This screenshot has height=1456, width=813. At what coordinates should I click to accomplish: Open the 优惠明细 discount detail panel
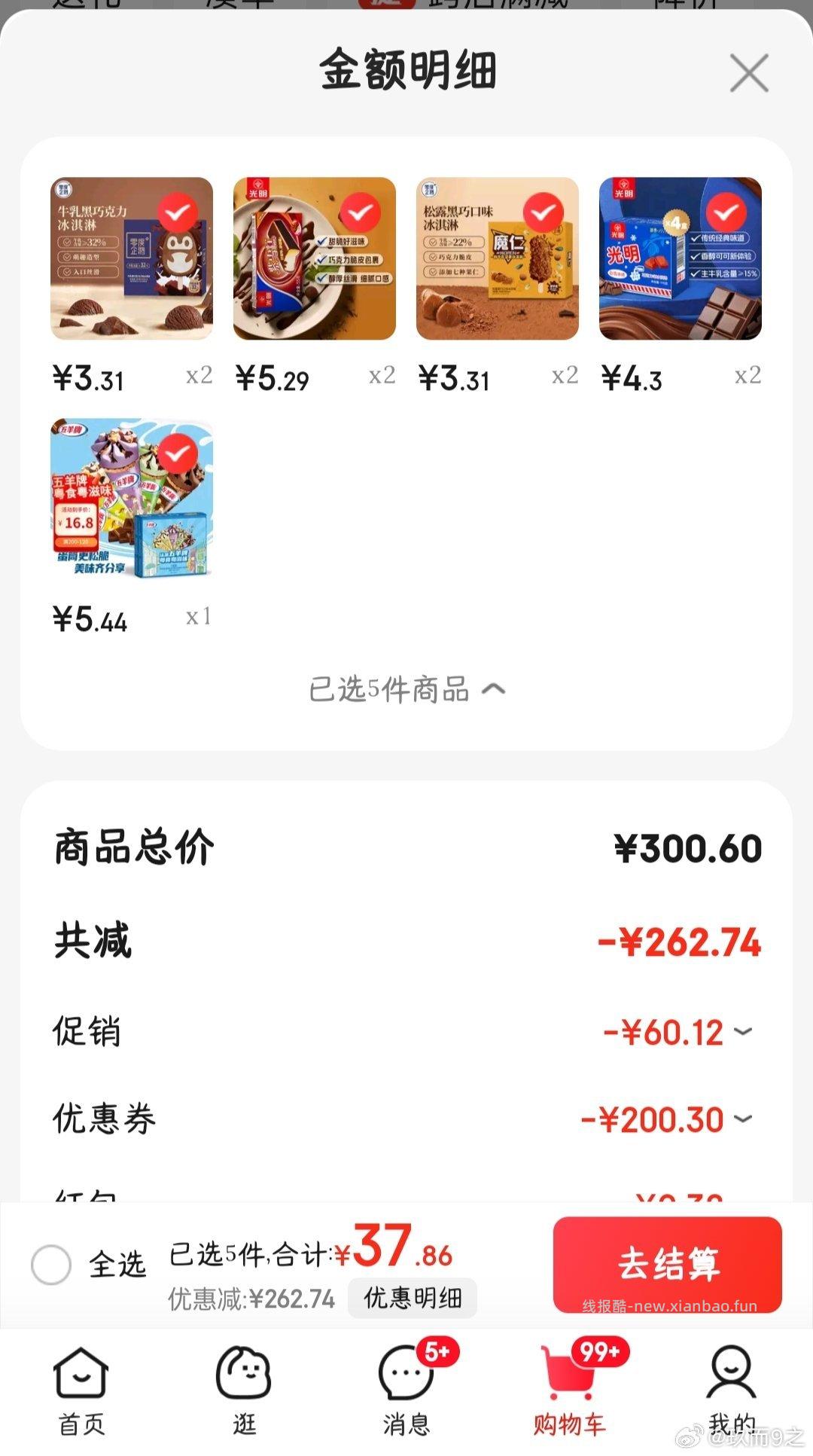(411, 1298)
